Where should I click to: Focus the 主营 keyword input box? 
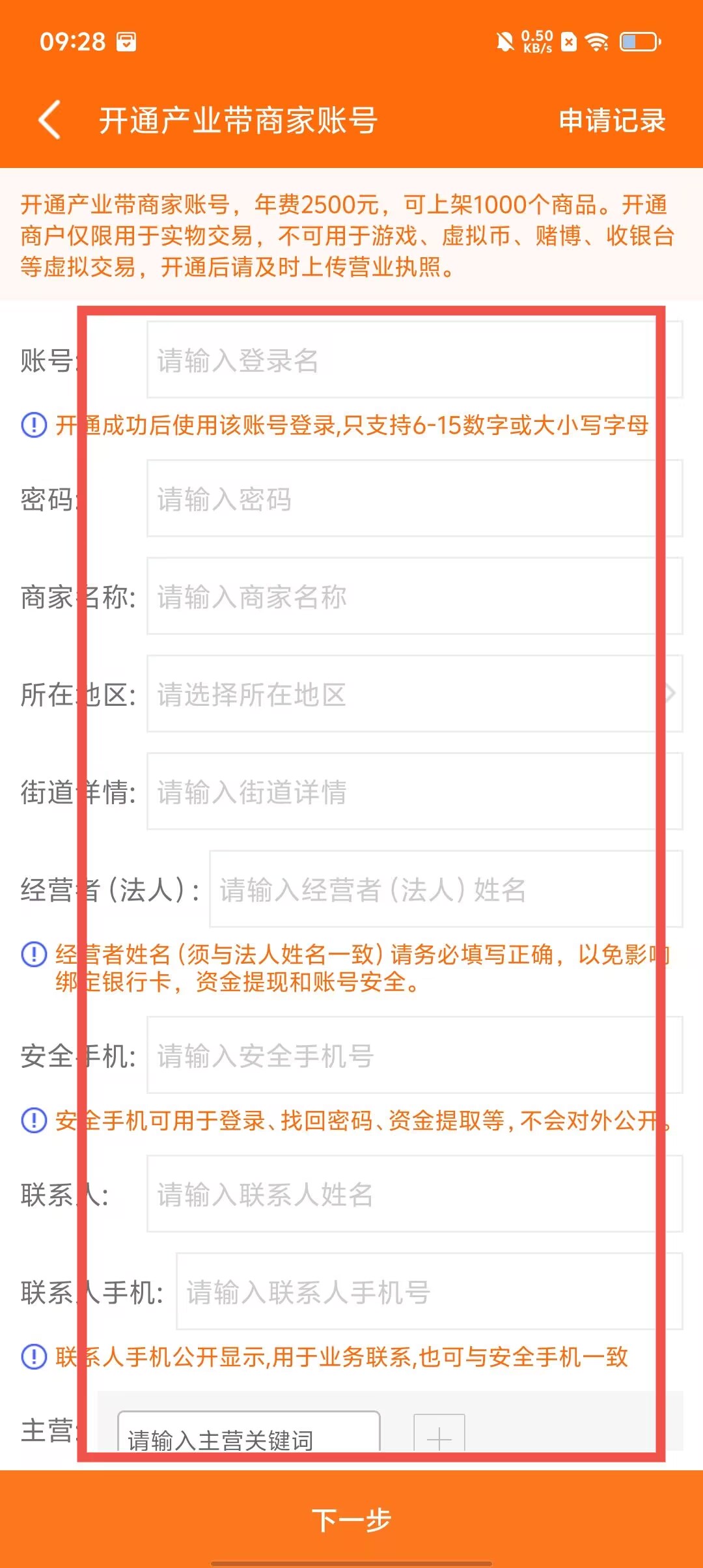(x=249, y=1435)
